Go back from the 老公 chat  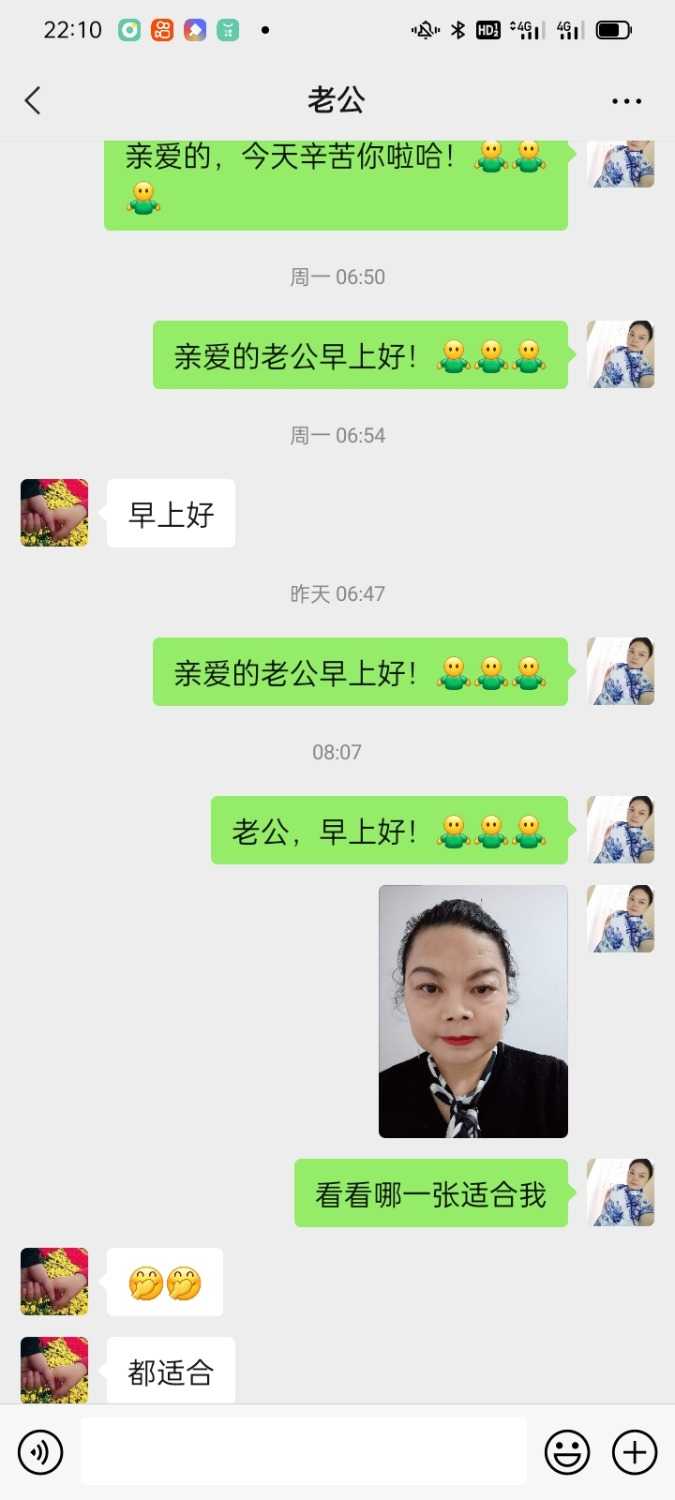point(33,100)
